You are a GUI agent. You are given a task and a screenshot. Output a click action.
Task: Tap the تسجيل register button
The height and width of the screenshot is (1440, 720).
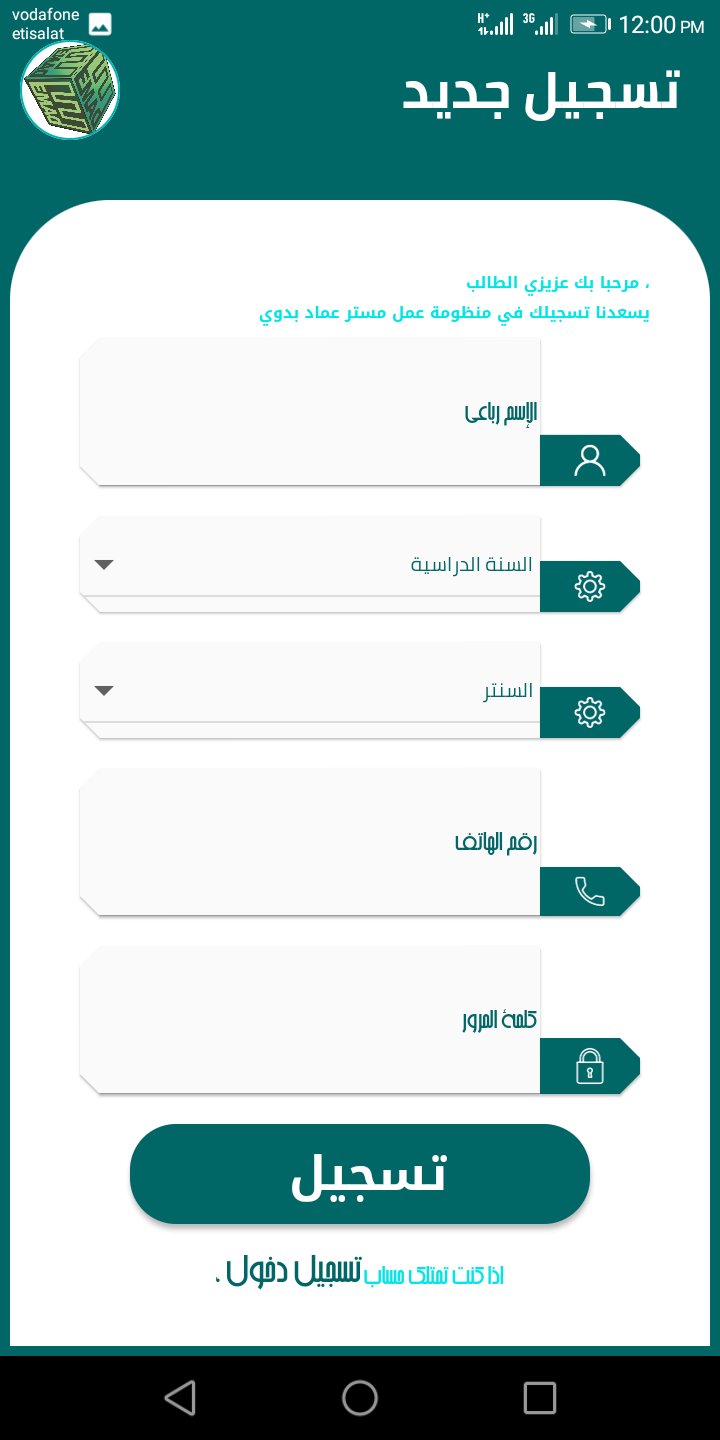360,1174
